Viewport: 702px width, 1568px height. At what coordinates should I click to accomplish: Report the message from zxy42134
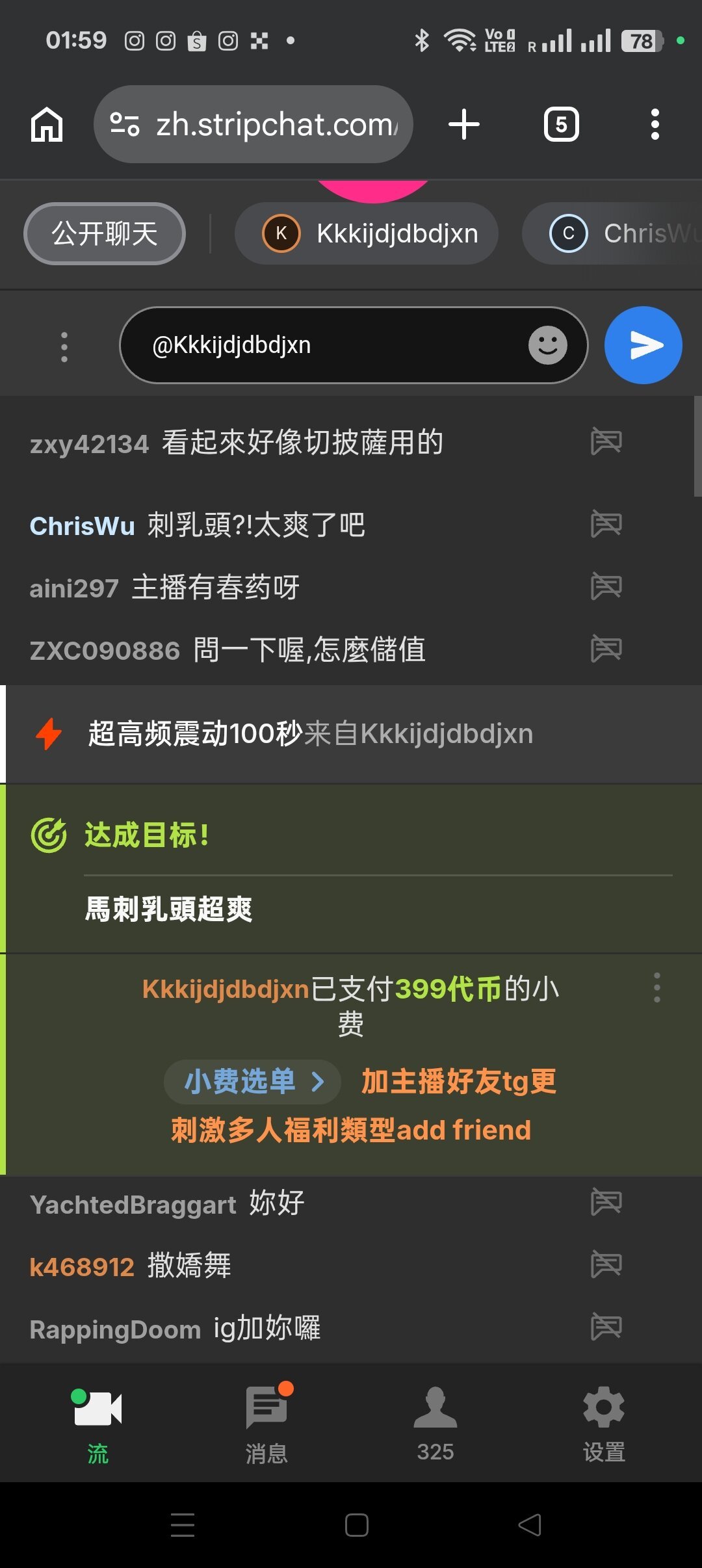click(x=606, y=442)
